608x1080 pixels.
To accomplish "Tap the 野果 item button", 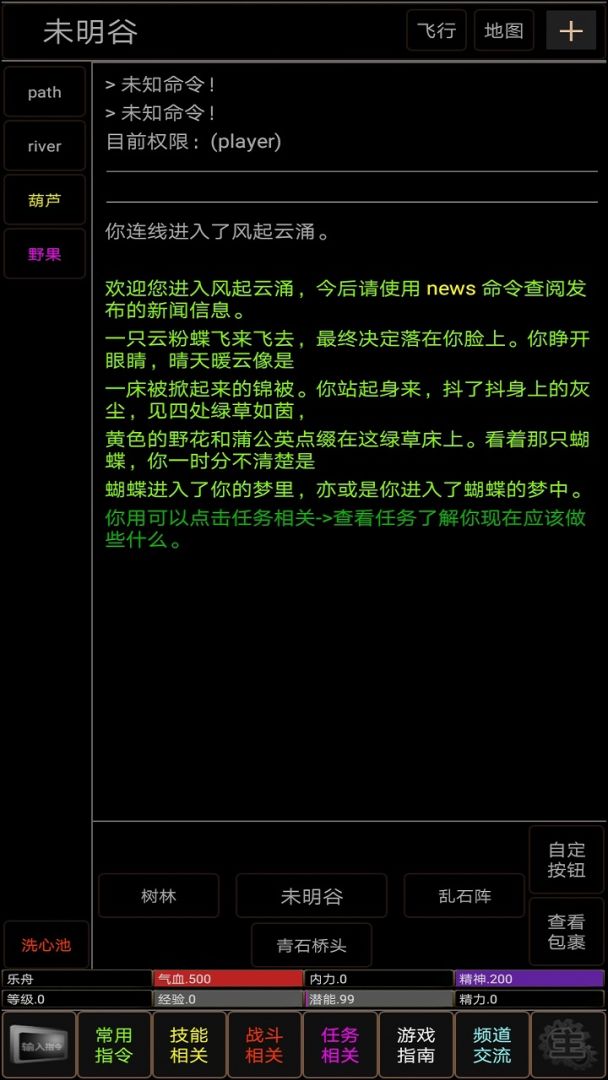I will tap(45, 254).
